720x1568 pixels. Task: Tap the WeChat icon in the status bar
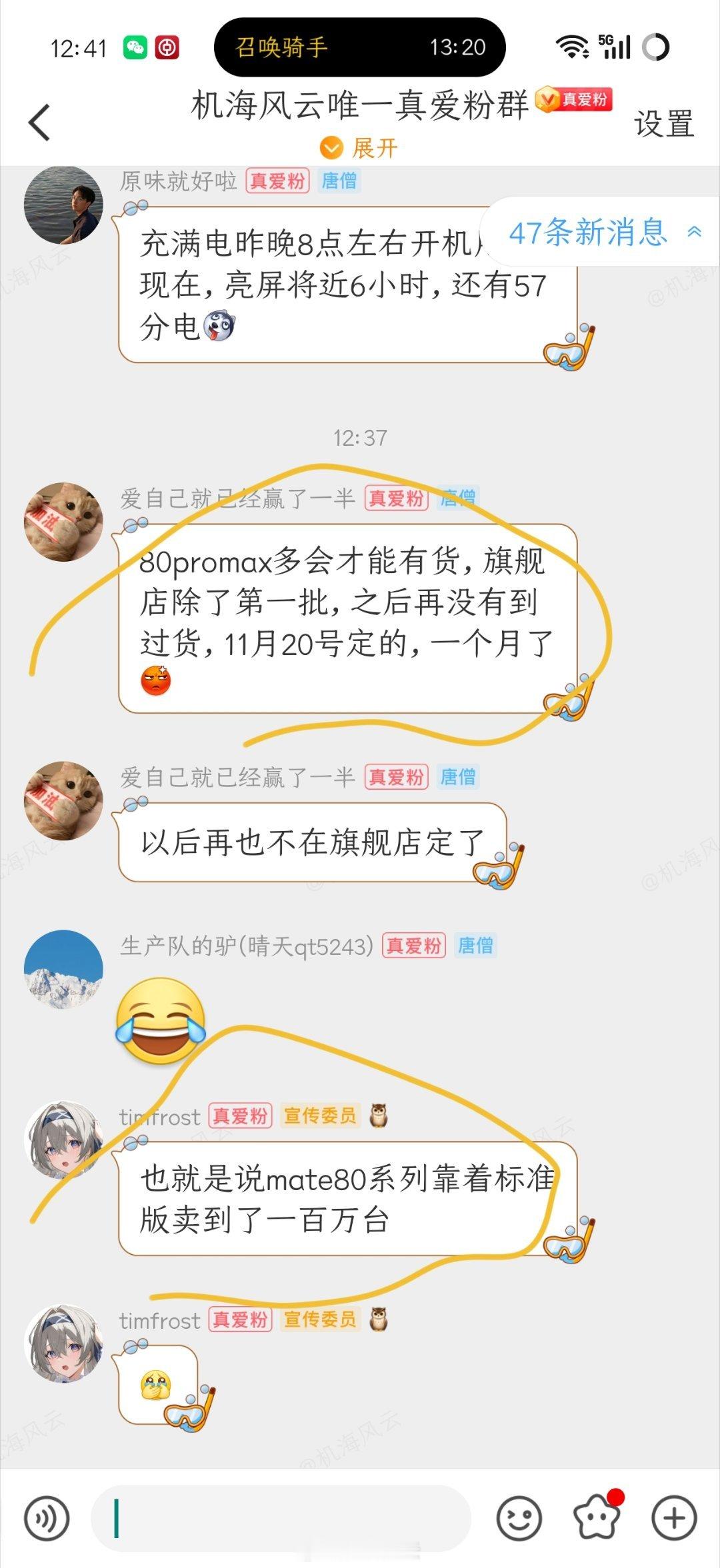tap(136, 47)
